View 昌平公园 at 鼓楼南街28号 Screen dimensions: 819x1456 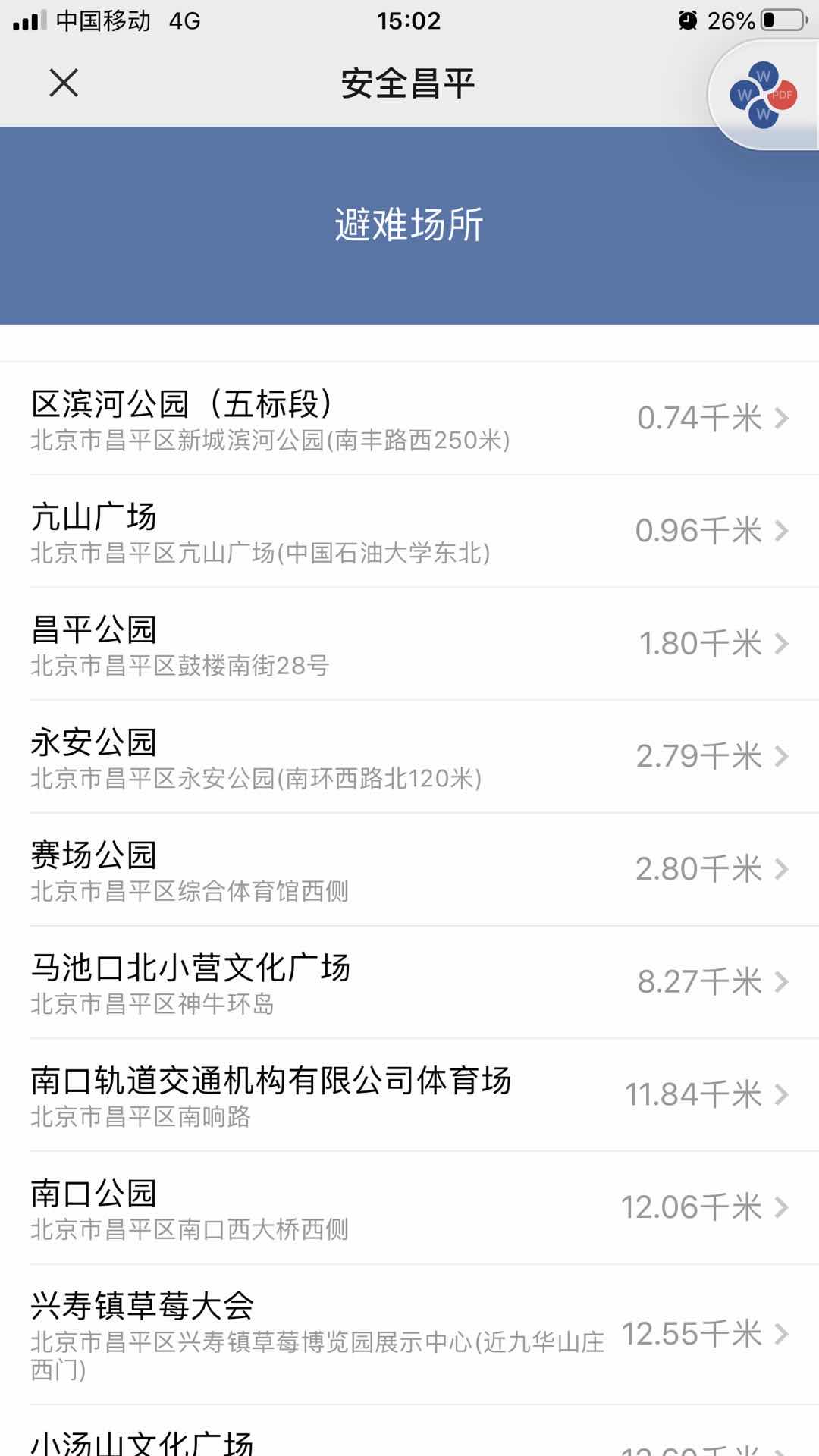(x=409, y=644)
